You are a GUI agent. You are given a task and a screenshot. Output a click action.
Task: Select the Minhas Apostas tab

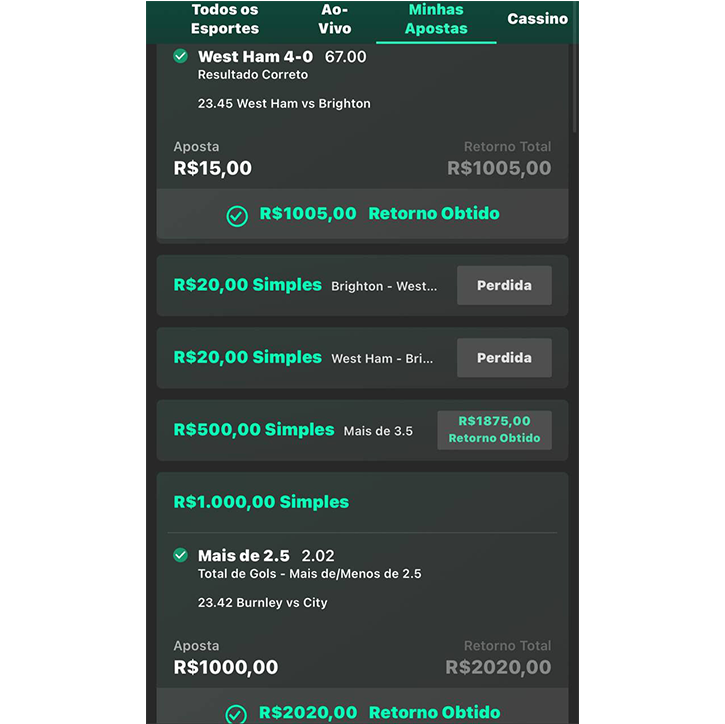(436, 19)
